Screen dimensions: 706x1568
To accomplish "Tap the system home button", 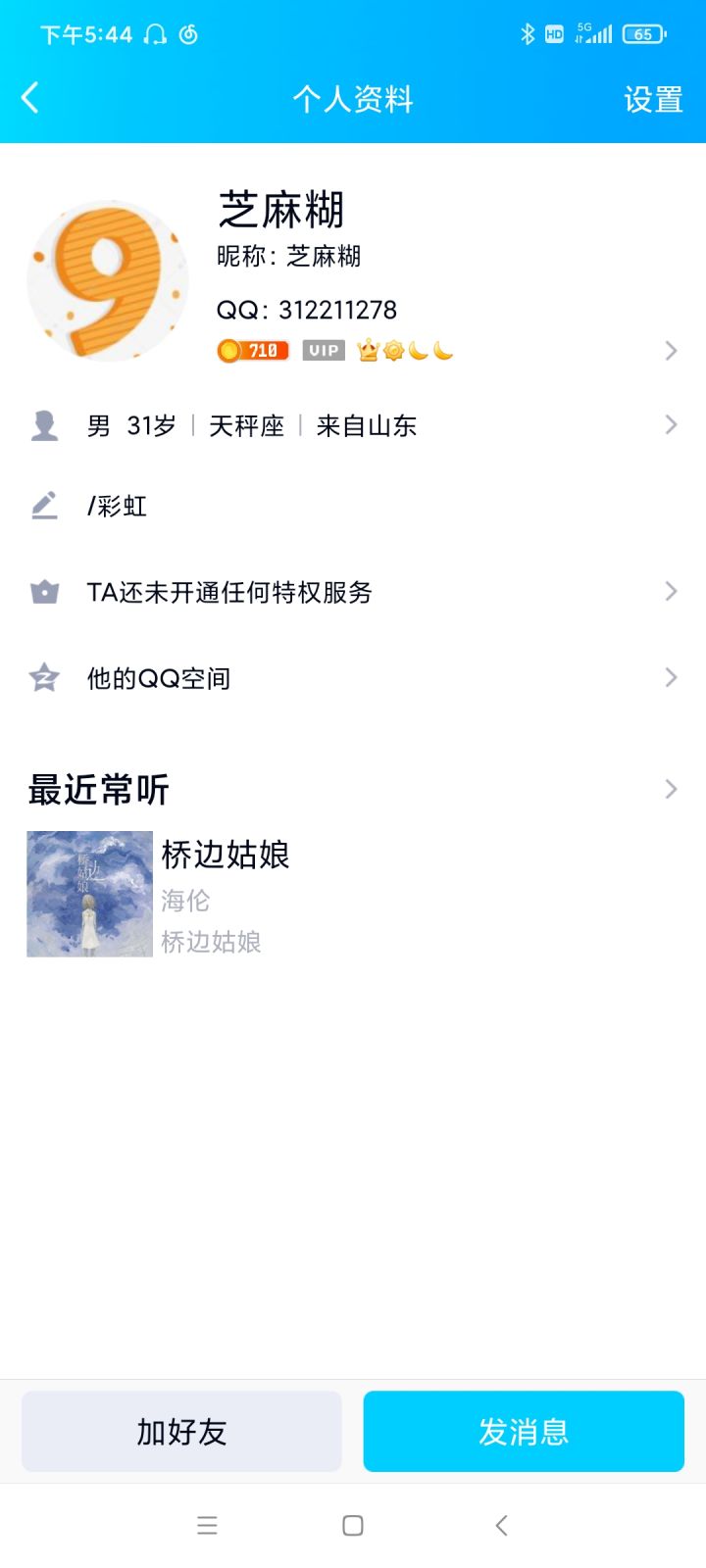I will [353, 1526].
